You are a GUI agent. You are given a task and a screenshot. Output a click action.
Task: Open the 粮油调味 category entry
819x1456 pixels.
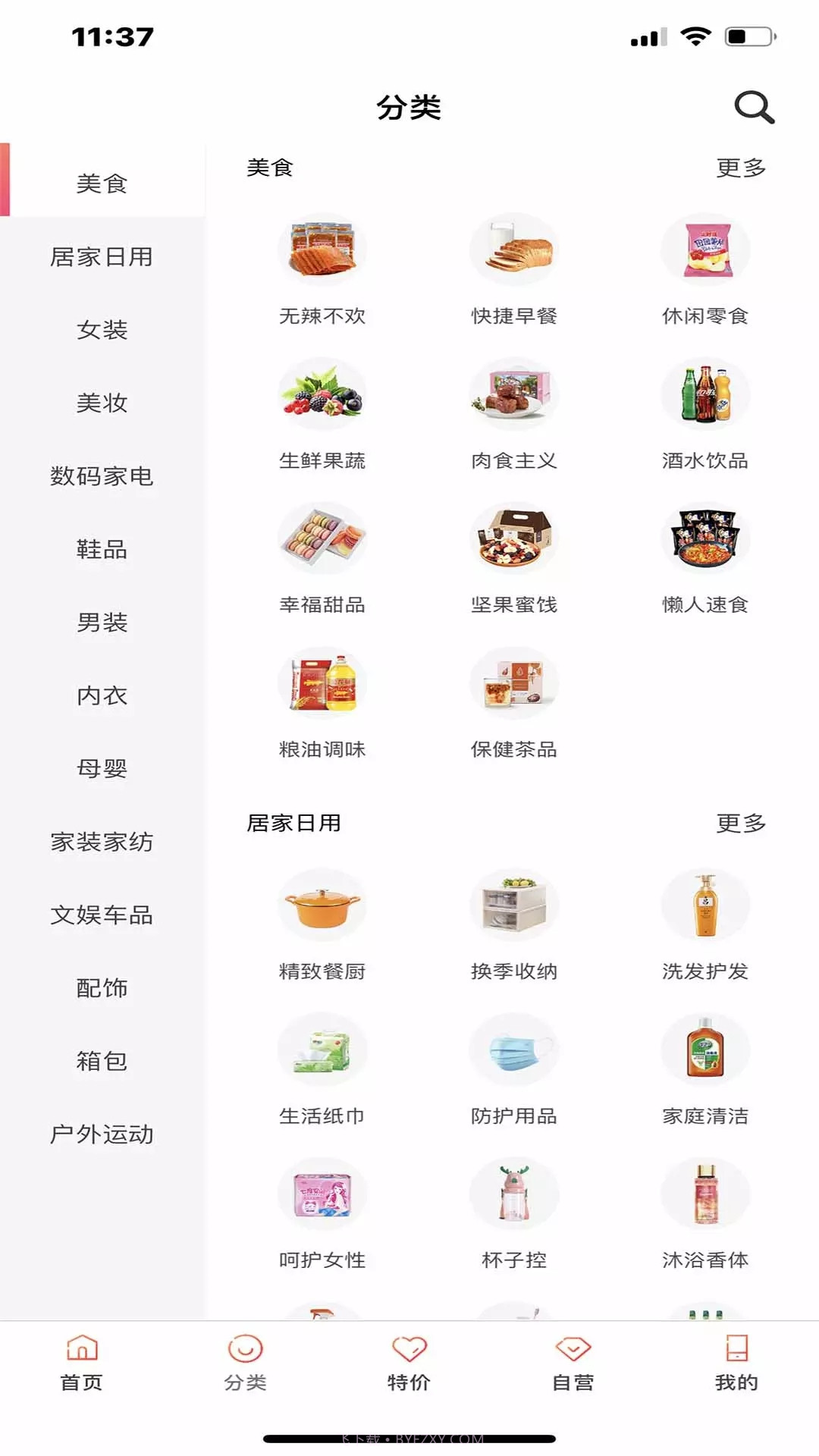322,682
